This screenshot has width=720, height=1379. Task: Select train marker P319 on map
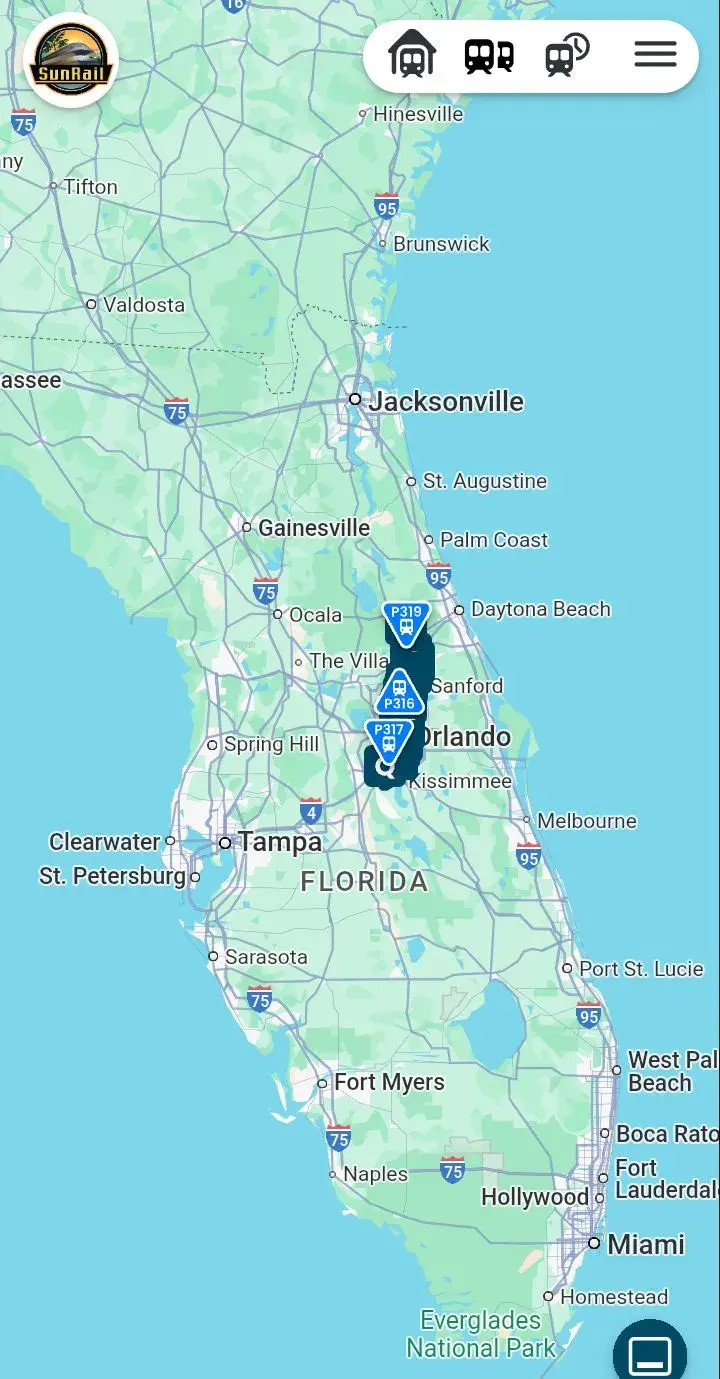[x=406, y=620]
